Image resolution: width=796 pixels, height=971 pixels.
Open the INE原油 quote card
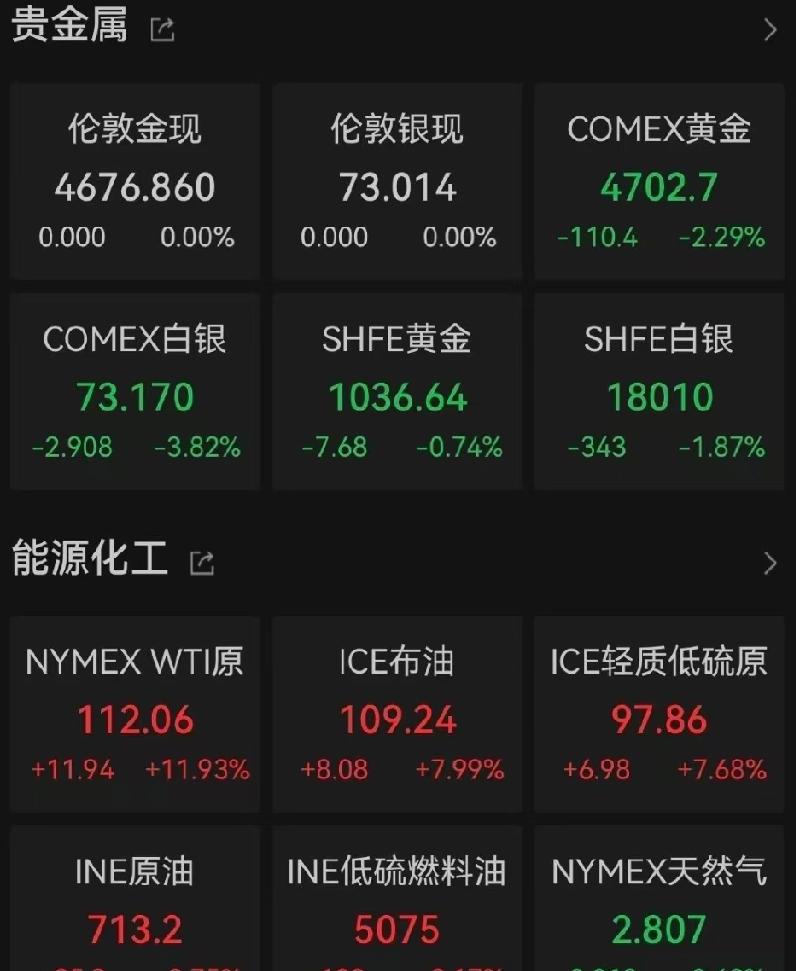[x=134, y=900]
